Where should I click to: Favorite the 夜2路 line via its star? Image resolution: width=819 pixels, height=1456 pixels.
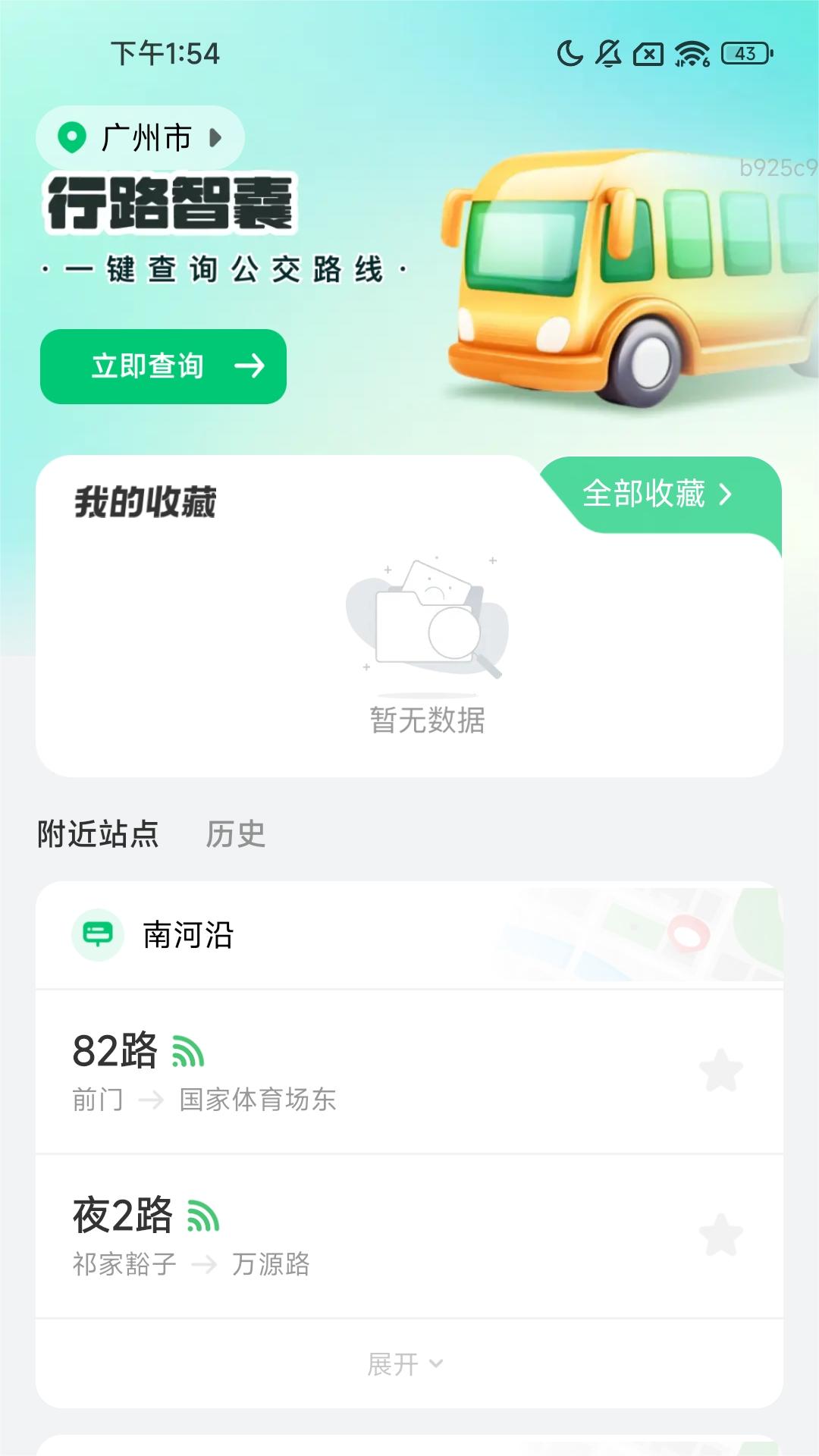(x=721, y=1235)
